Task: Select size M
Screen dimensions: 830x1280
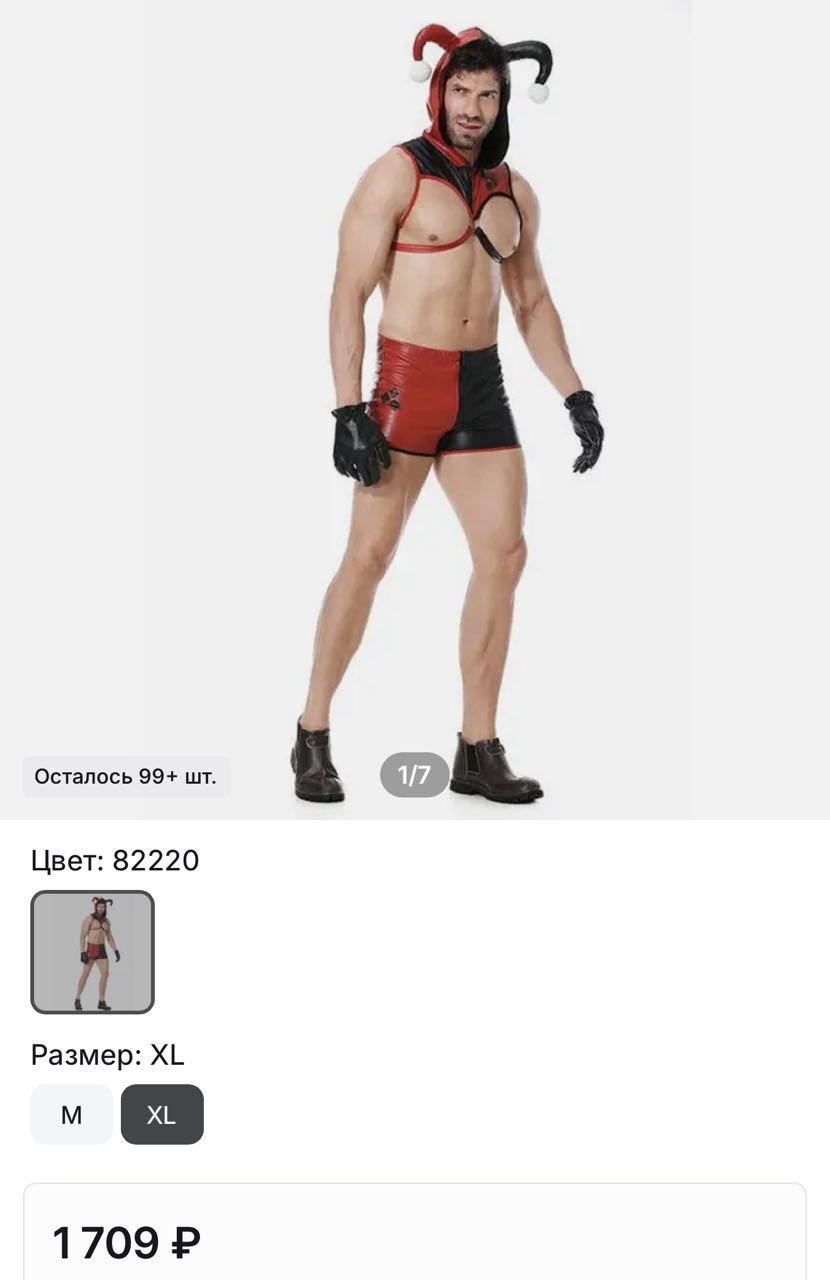Action: 71,1114
